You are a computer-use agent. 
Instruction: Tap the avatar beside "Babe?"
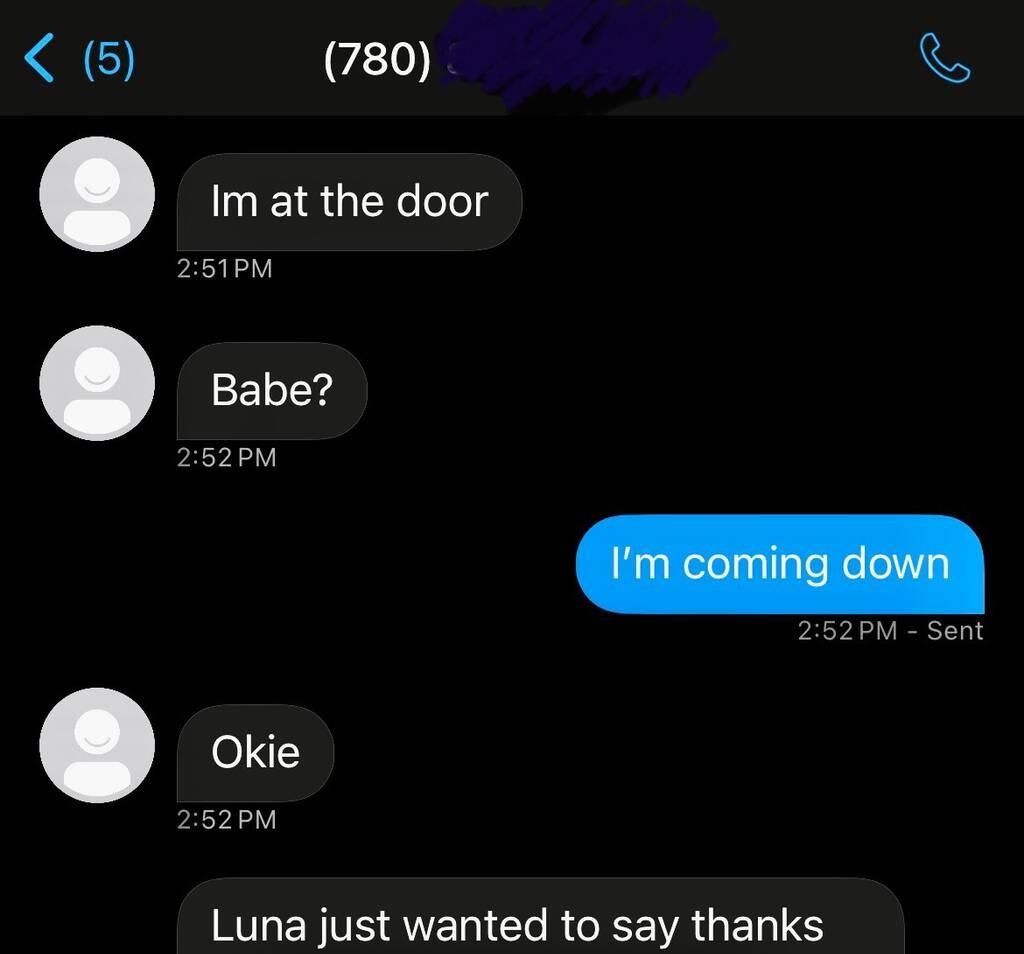pyautogui.click(x=97, y=383)
